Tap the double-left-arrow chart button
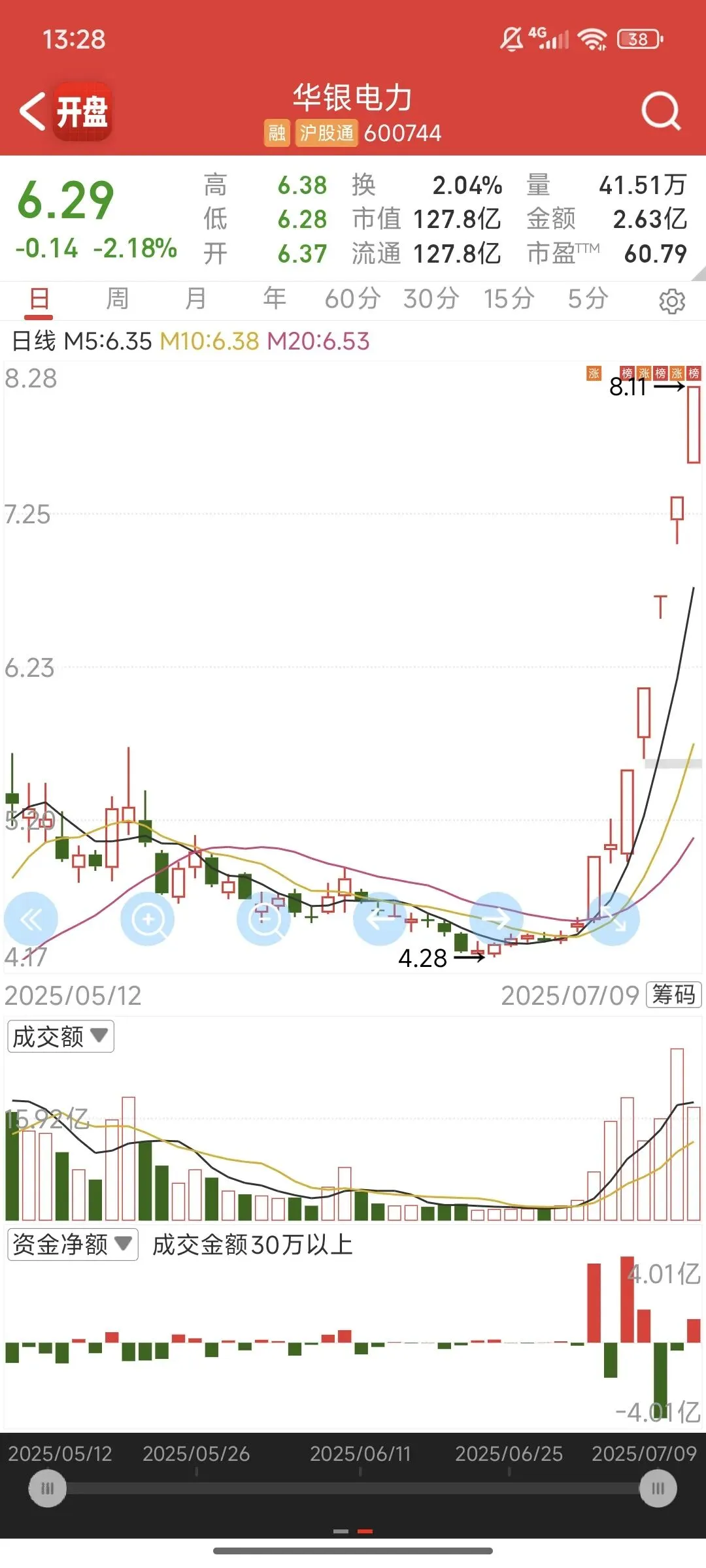This screenshot has height=1568, width=706. [31, 919]
